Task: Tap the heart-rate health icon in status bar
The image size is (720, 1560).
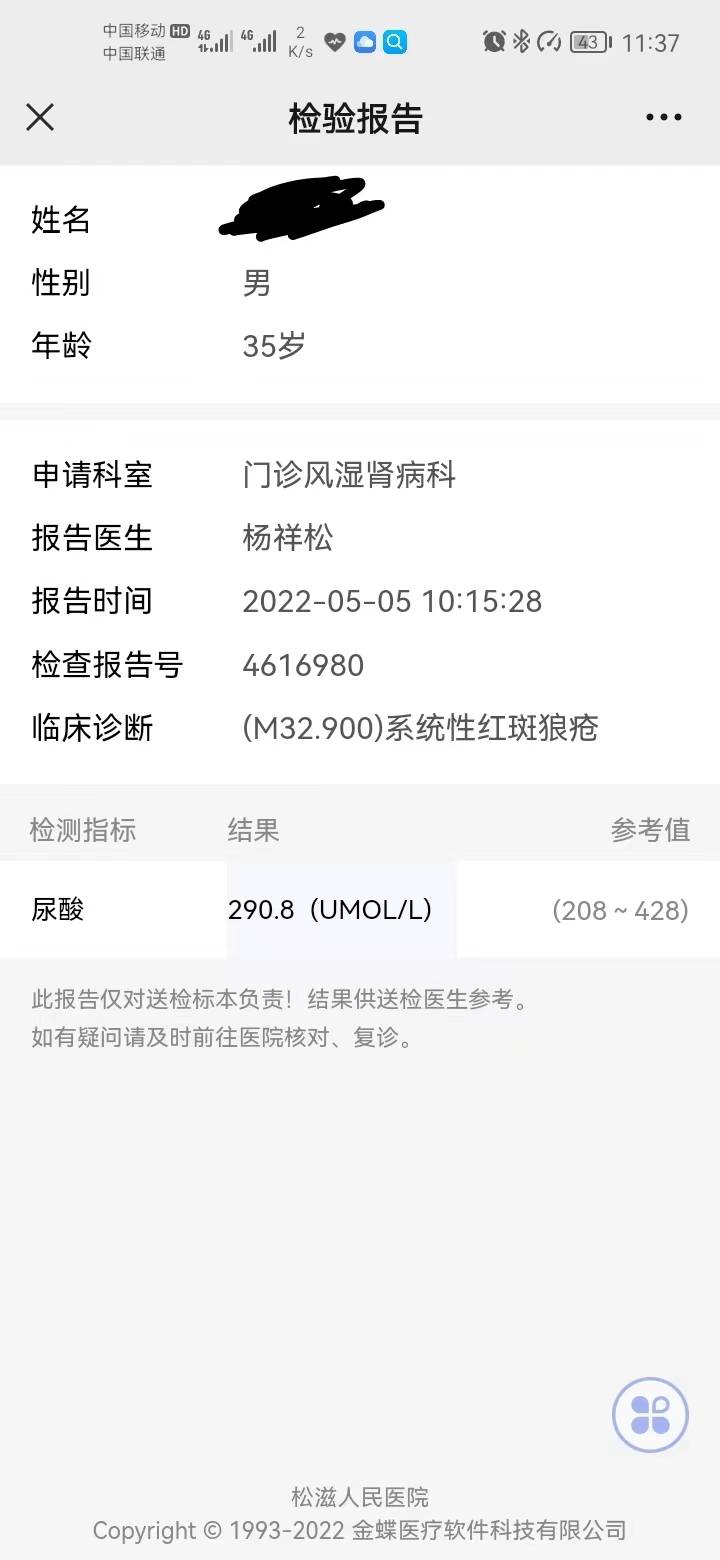Action: [x=334, y=42]
